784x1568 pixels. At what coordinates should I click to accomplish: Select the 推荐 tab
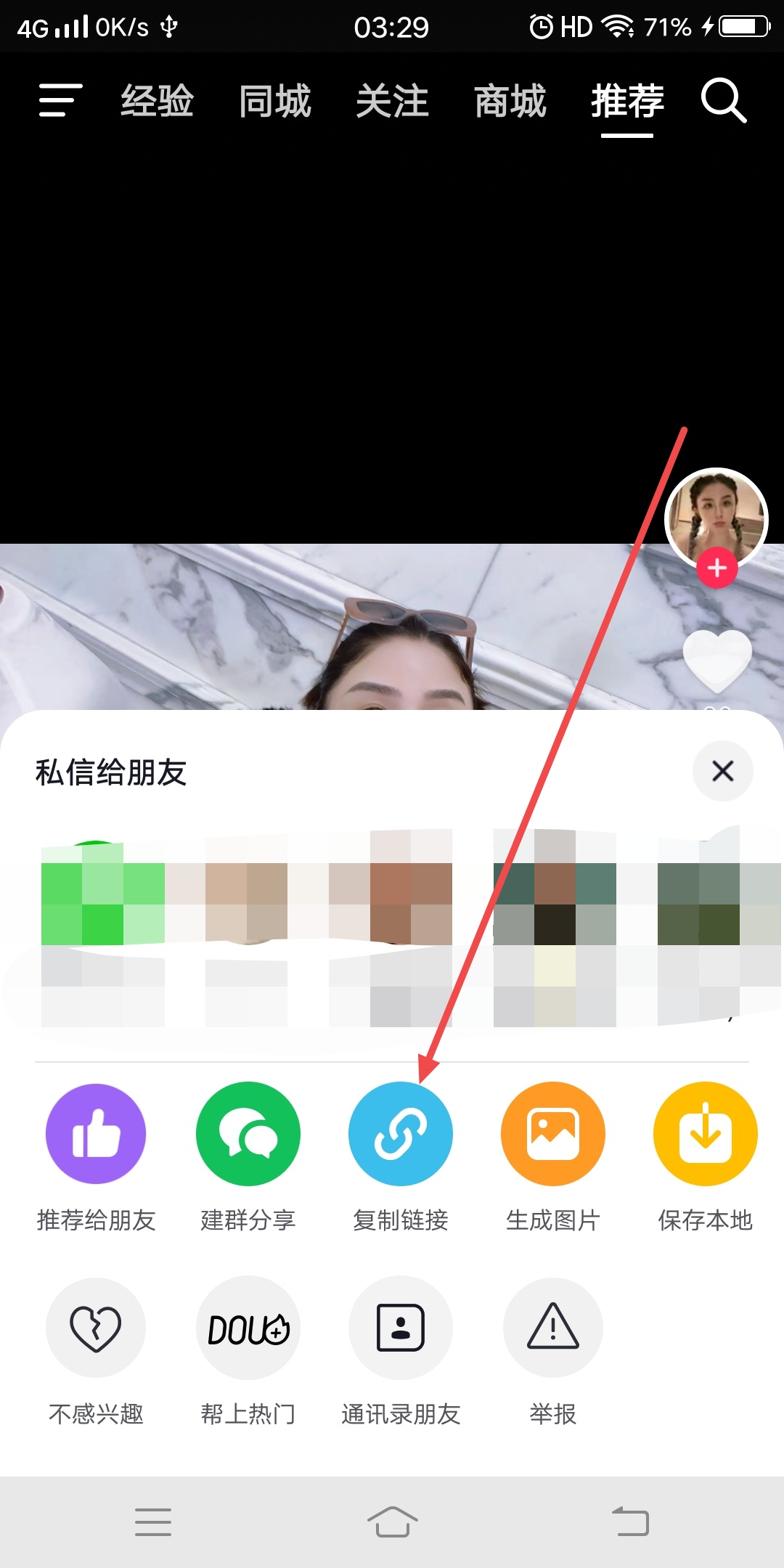pos(627,100)
